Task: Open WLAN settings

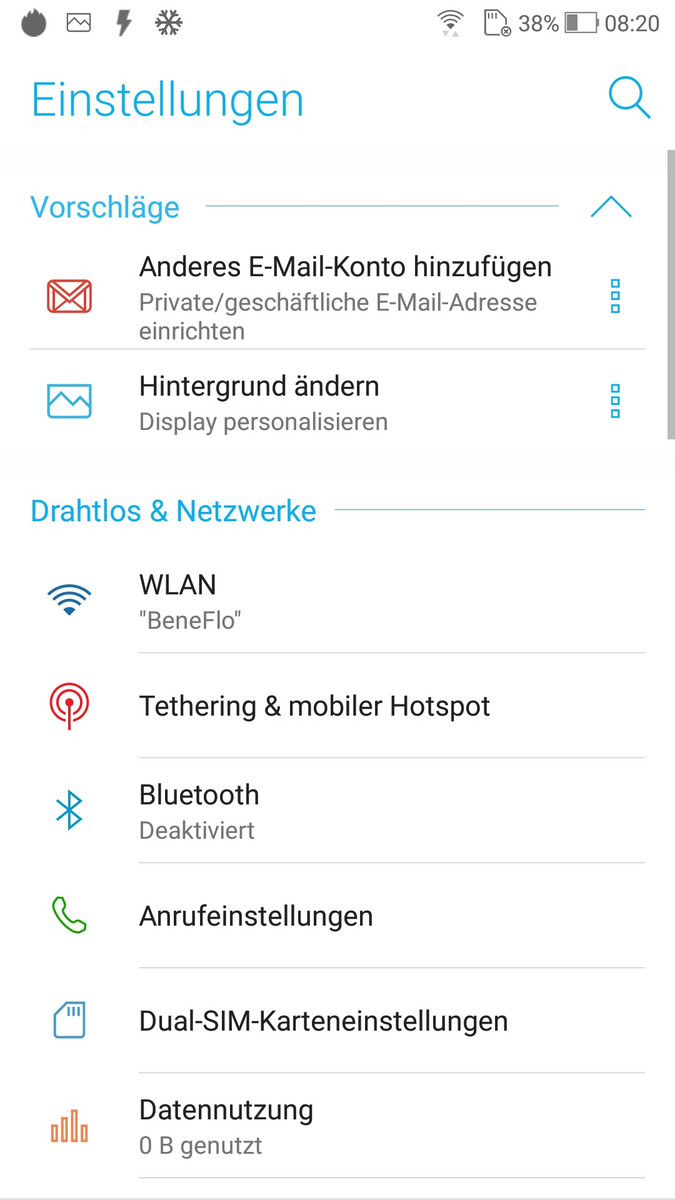Action: [x=340, y=600]
